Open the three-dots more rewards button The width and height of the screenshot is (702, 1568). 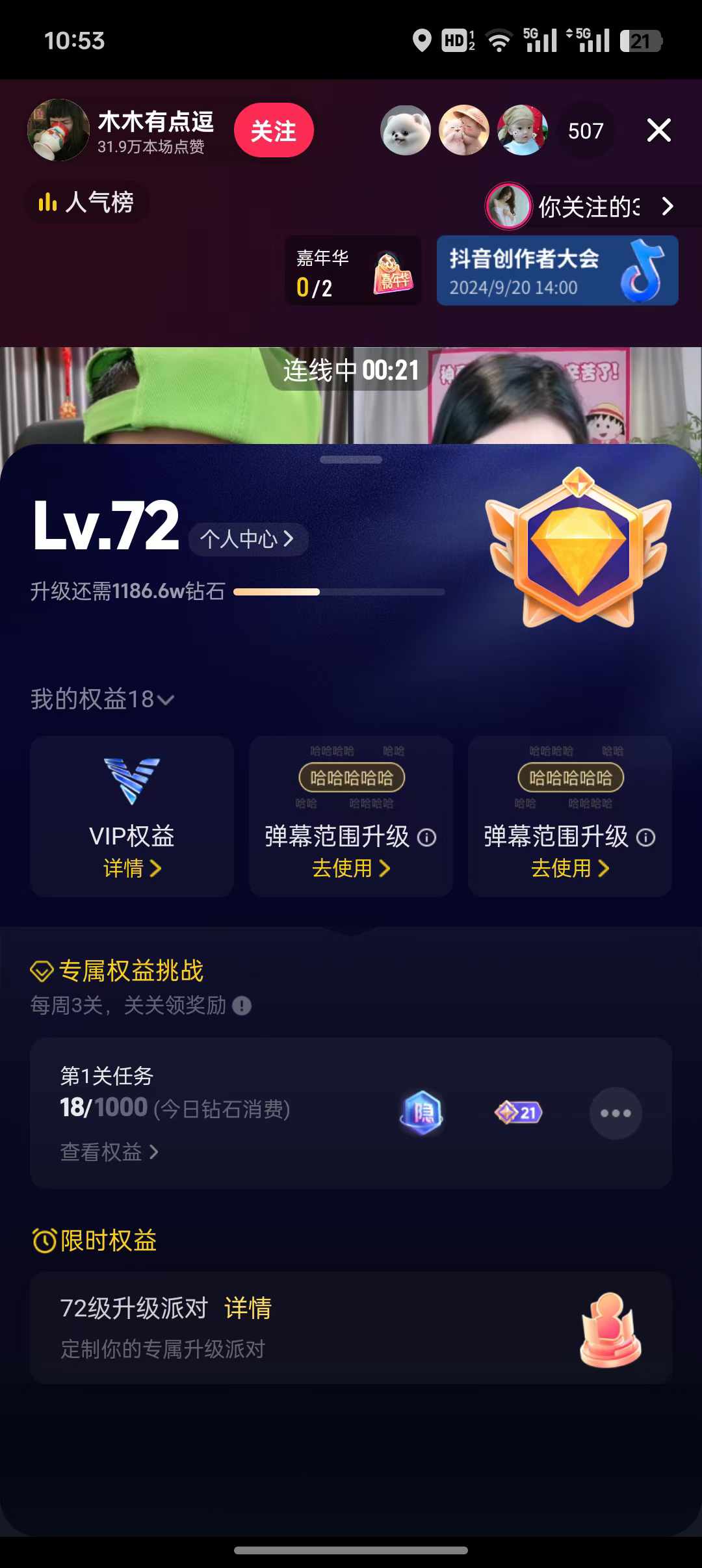coord(615,1113)
